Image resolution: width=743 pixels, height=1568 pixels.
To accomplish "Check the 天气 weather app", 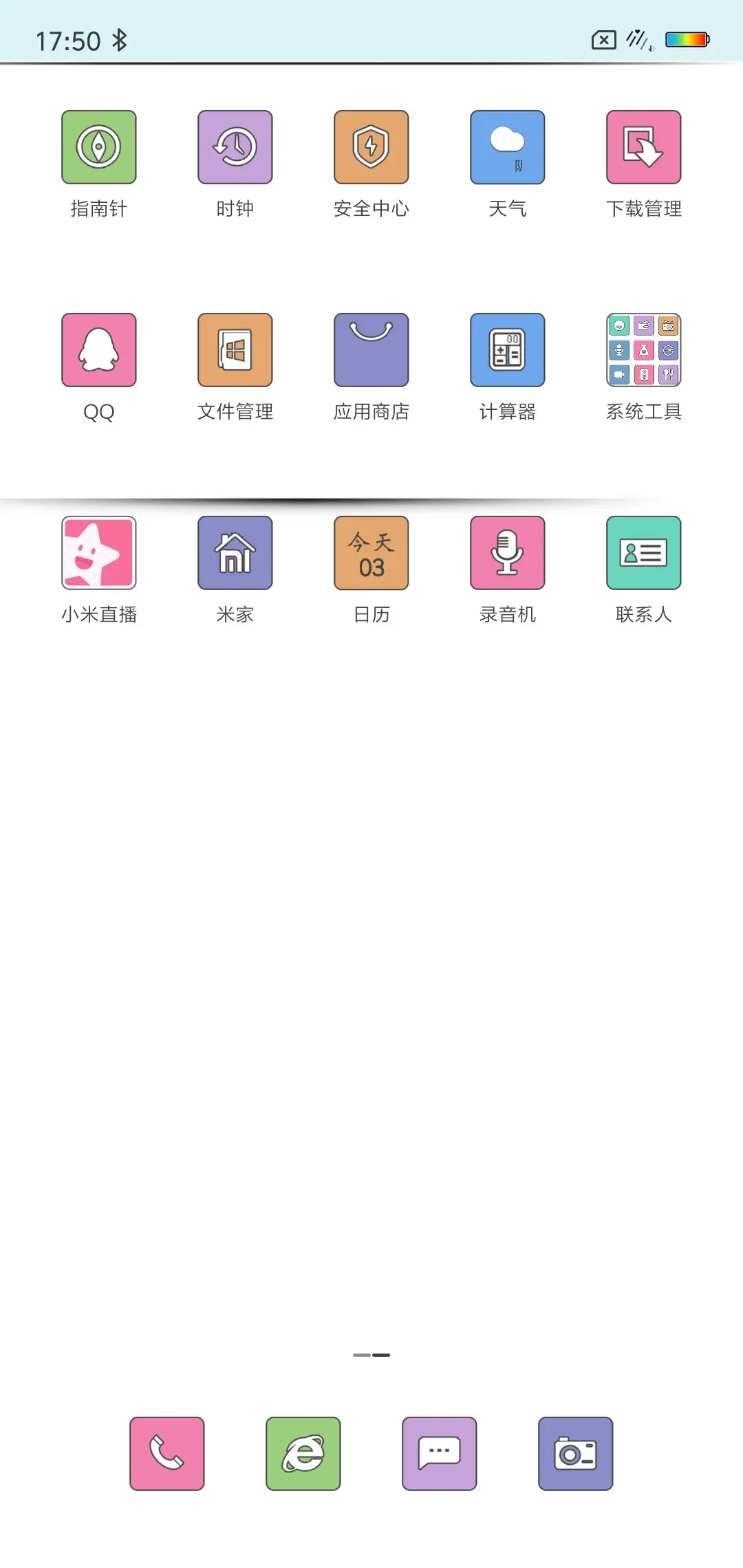I will tap(507, 146).
